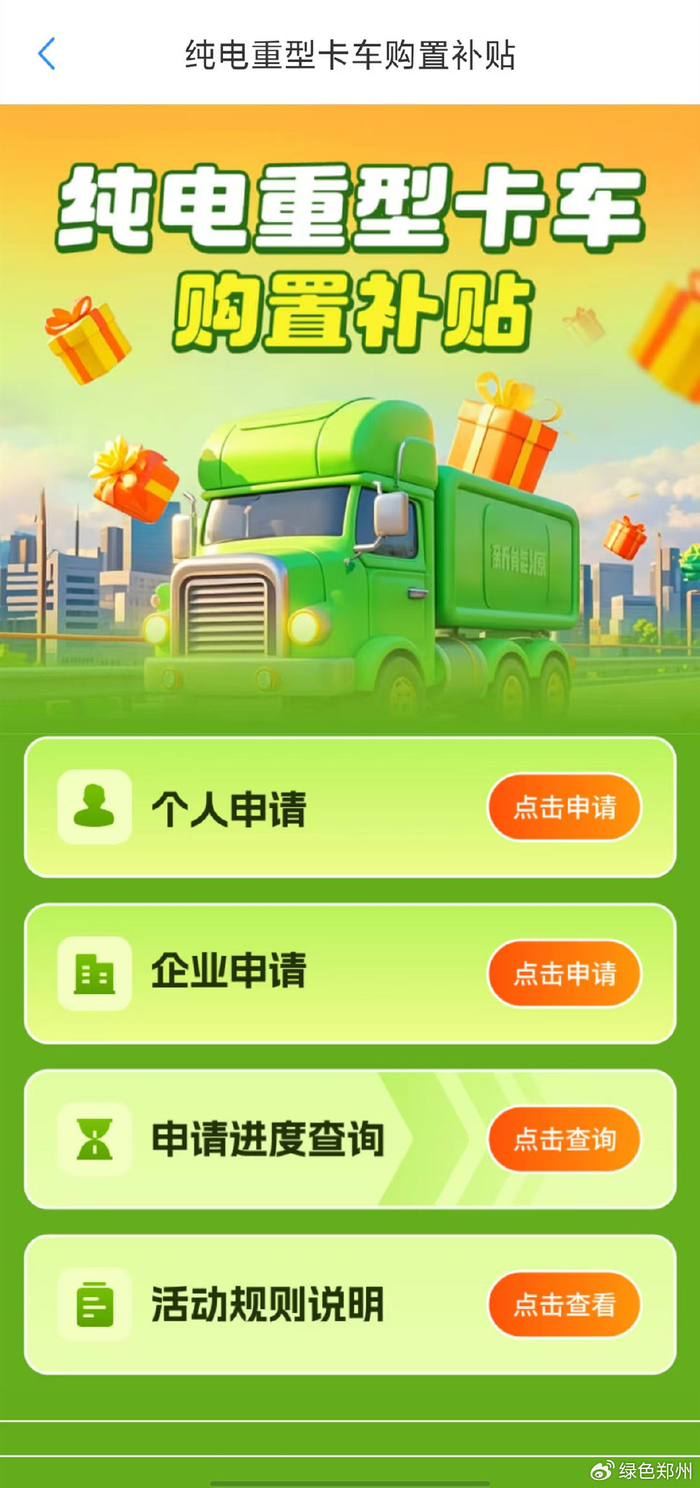Tap 点击查询 for 申请进度查询
This screenshot has height=1488, width=700.
pyautogui.click(x=564, y=1139)
